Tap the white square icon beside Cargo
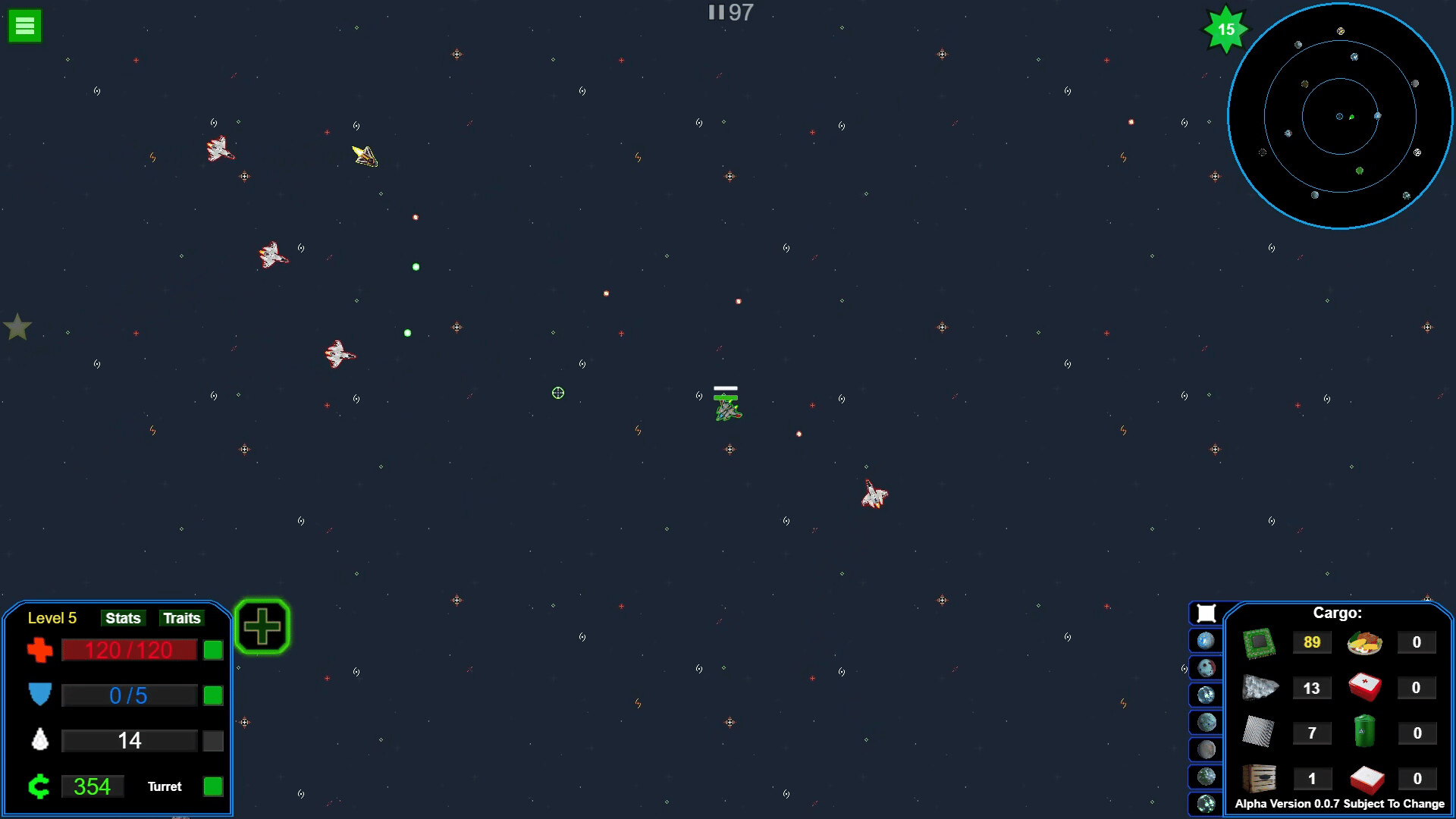 [1206, 613]
